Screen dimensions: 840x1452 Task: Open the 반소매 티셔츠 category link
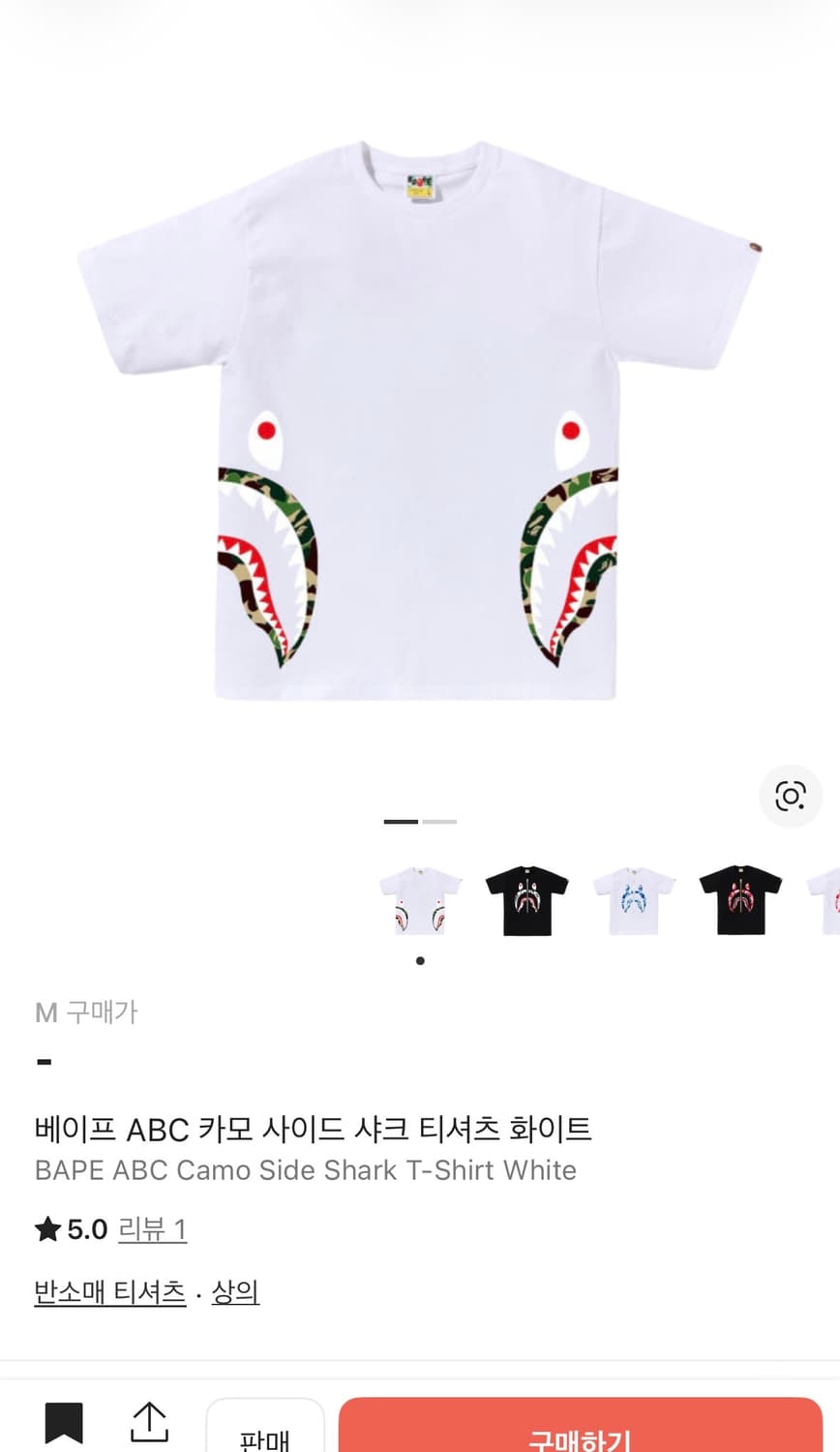[x=109, y=1291]
